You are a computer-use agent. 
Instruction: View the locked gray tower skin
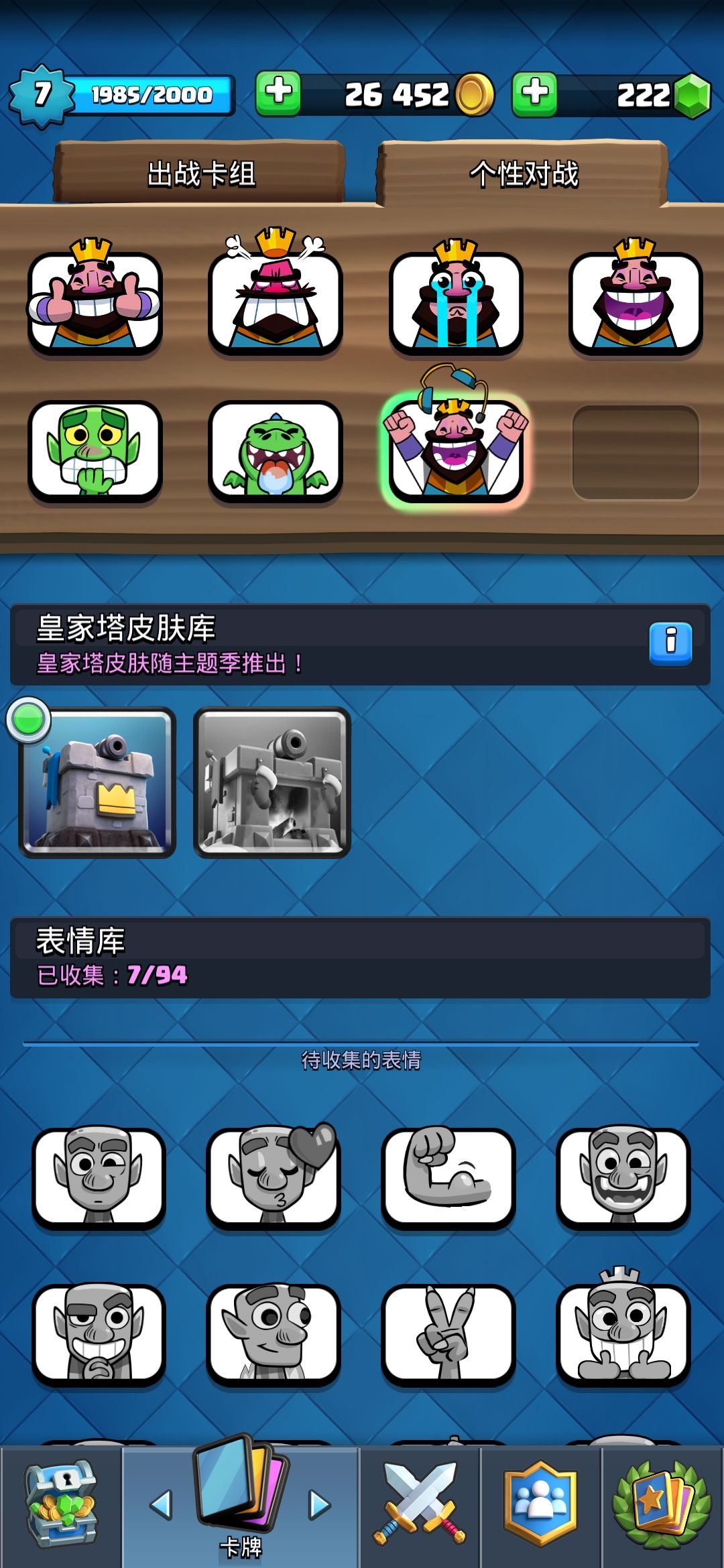pos(272,782)
